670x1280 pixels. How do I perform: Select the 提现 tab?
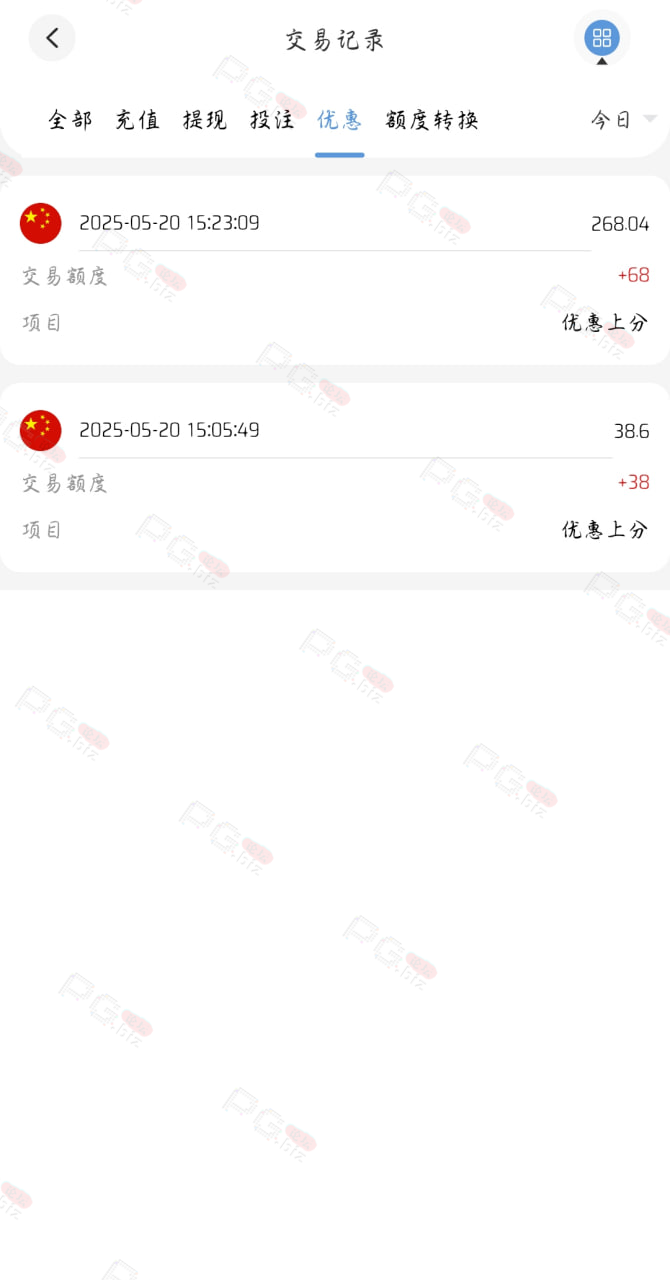[x=205, y=121]
